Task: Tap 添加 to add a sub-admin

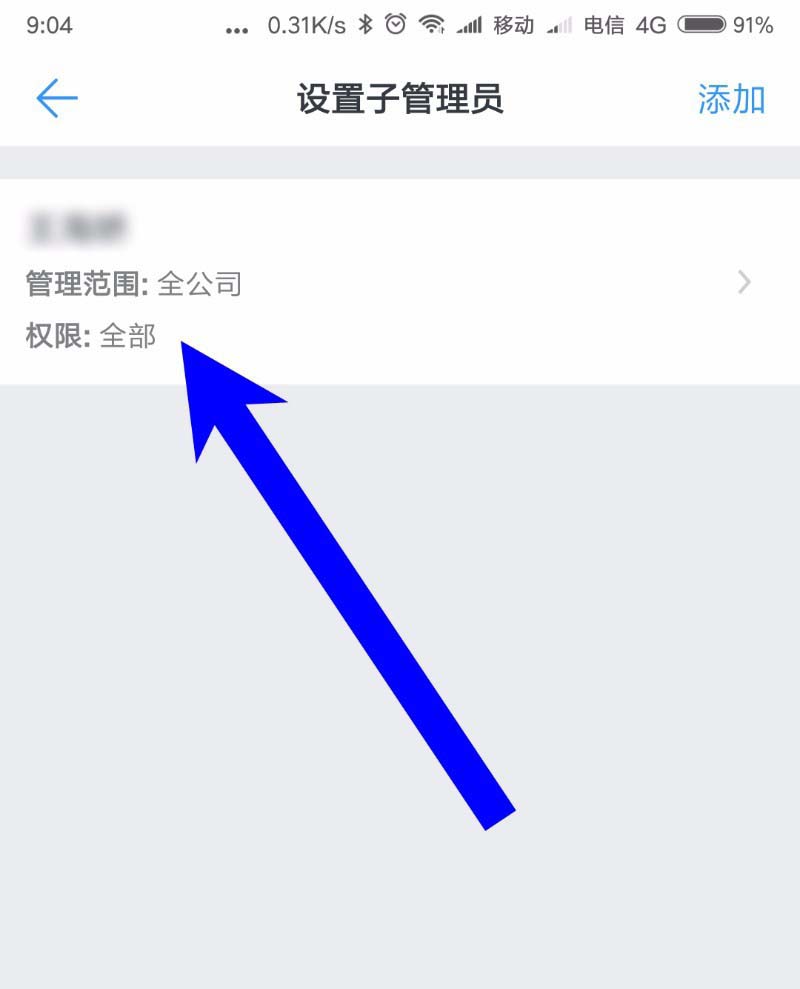Action: (x=731, y=99)
